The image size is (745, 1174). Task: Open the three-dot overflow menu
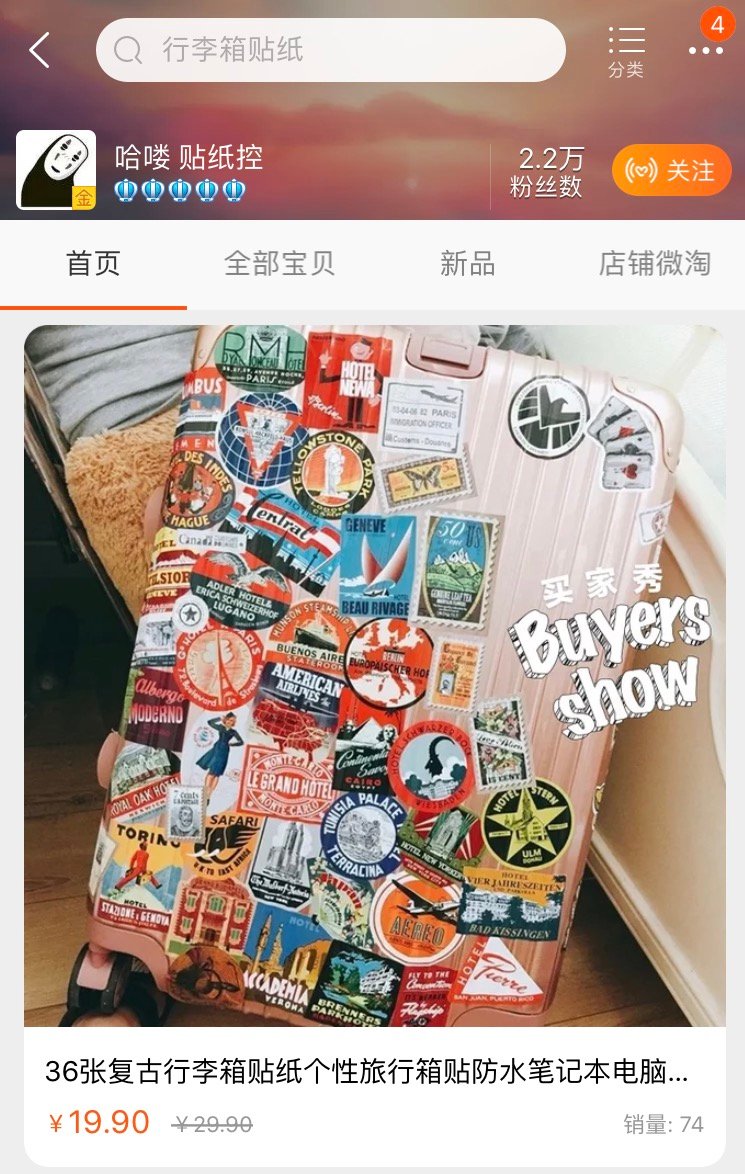[x=705, y=50]
